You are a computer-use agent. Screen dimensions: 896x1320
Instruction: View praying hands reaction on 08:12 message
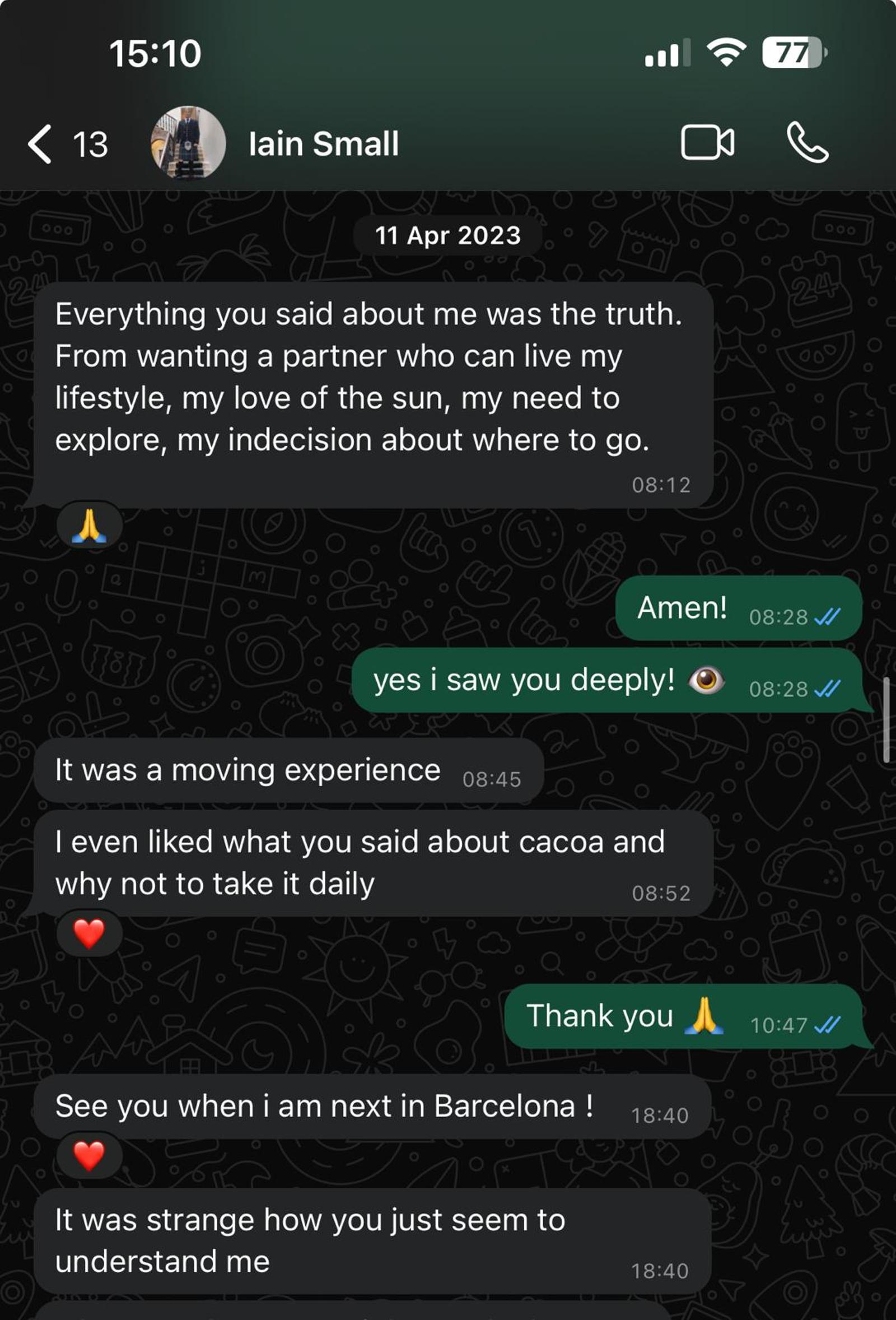click(x=89, y=526)
